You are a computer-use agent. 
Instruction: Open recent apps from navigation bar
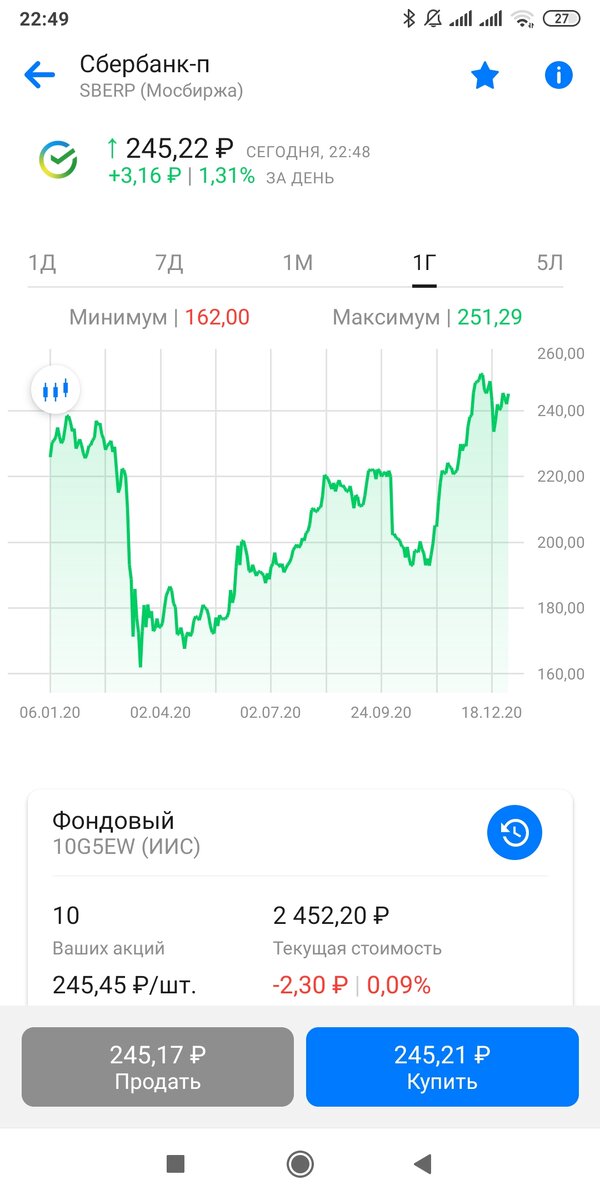click(176, 1163)
